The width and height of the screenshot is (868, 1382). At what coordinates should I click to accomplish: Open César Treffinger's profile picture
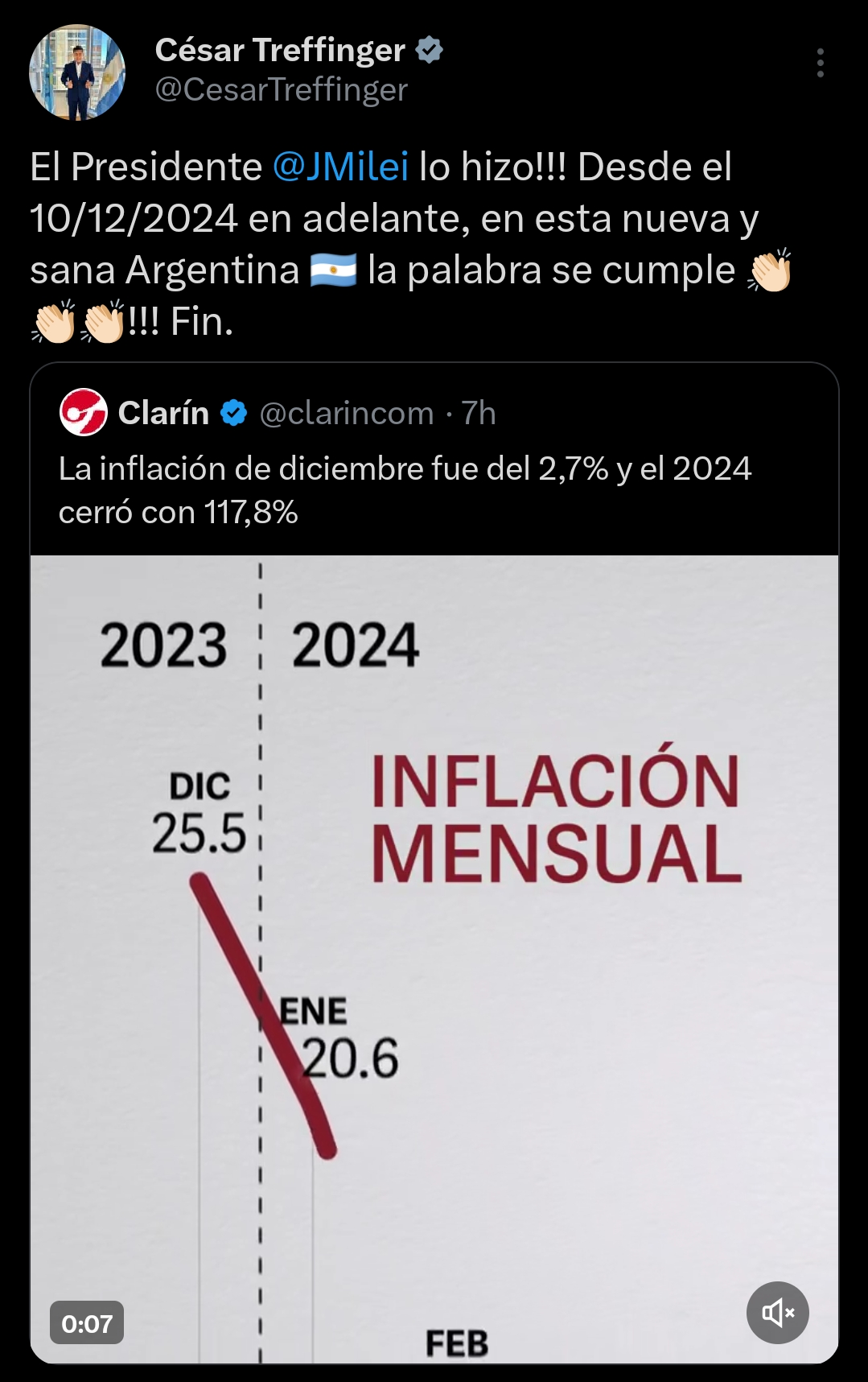click(77, 72)
